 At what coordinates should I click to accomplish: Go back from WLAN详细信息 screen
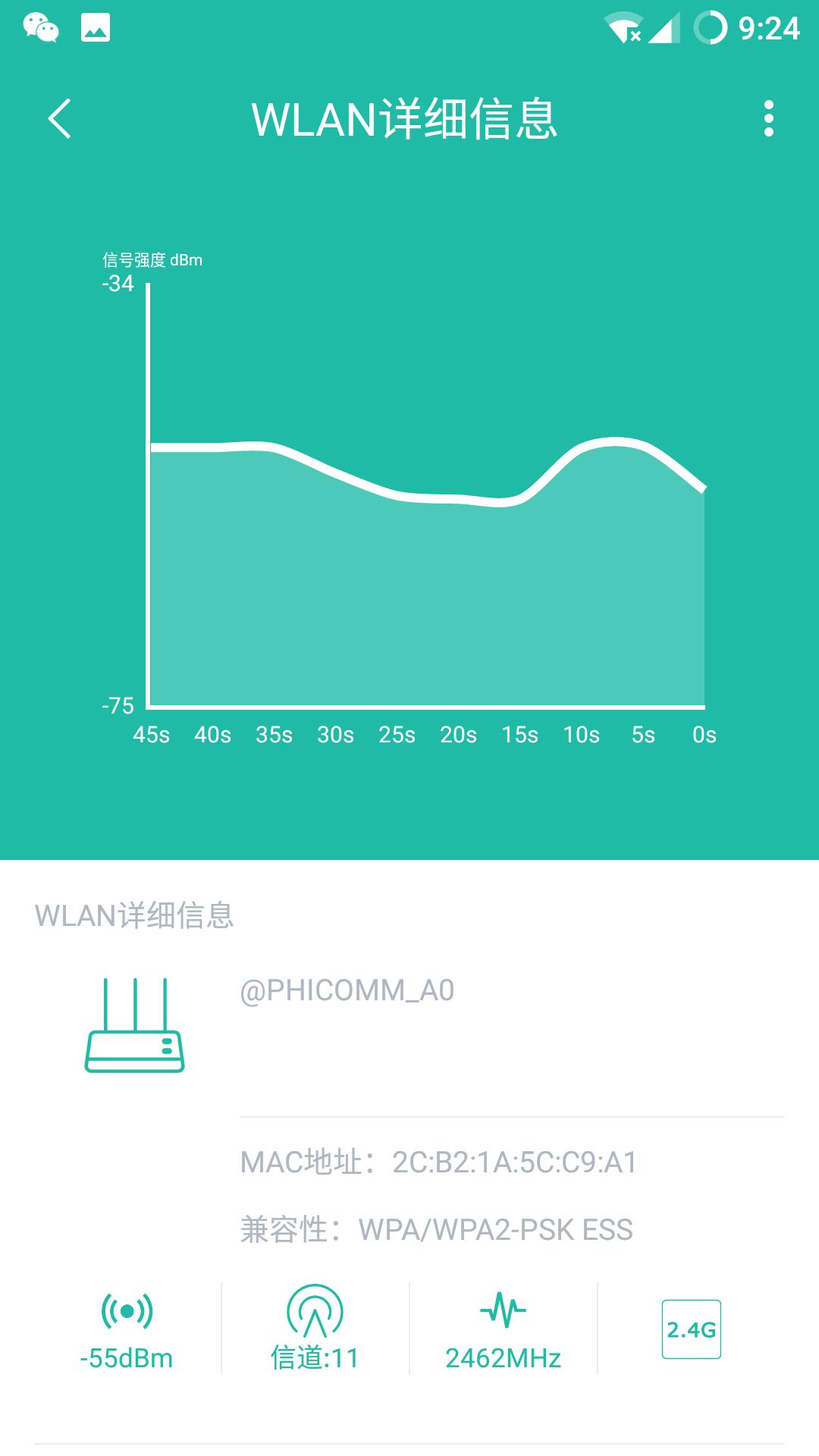click(59, 118)
